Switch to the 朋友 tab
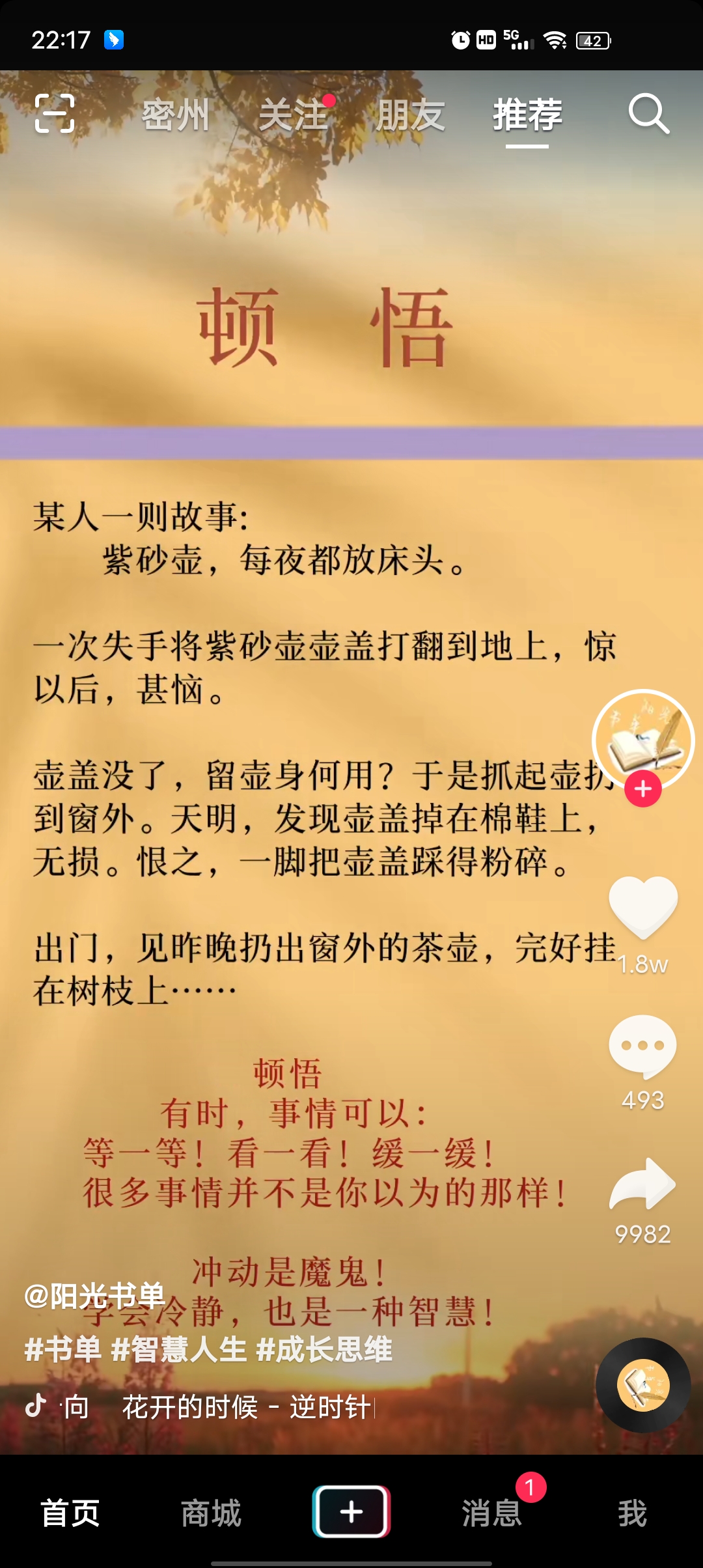 (x=410, y=116)
